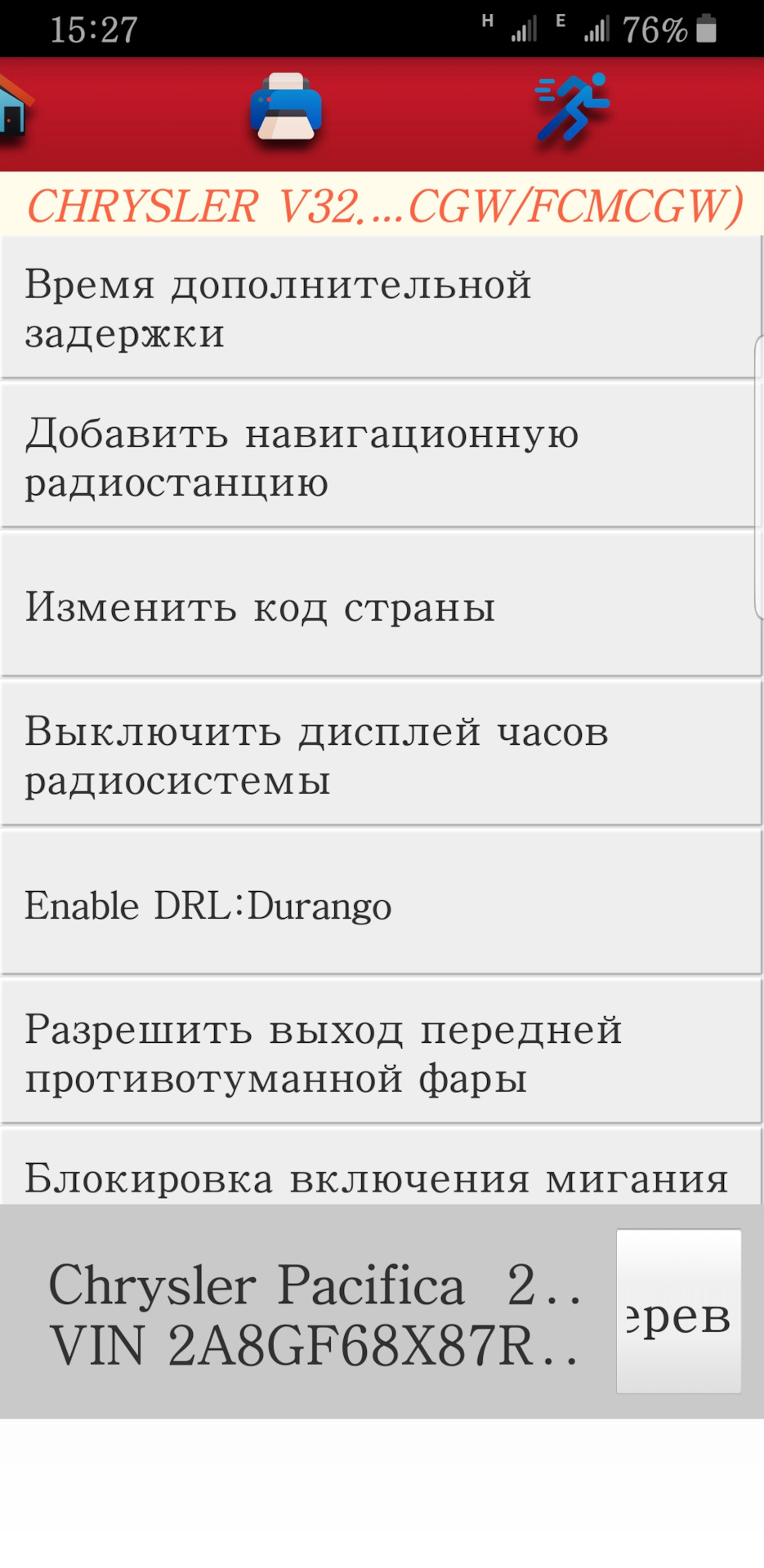764x1568 pixels.
Task: Choose Выключить дисплей часов радиосистемы
Action: (x=380, y=755)
